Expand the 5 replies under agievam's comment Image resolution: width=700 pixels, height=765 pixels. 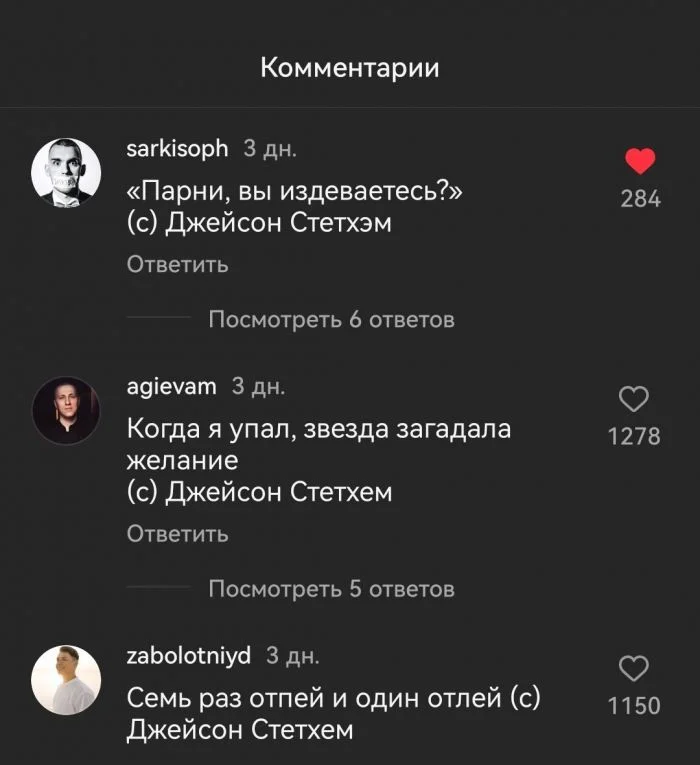tap(331, 589)
